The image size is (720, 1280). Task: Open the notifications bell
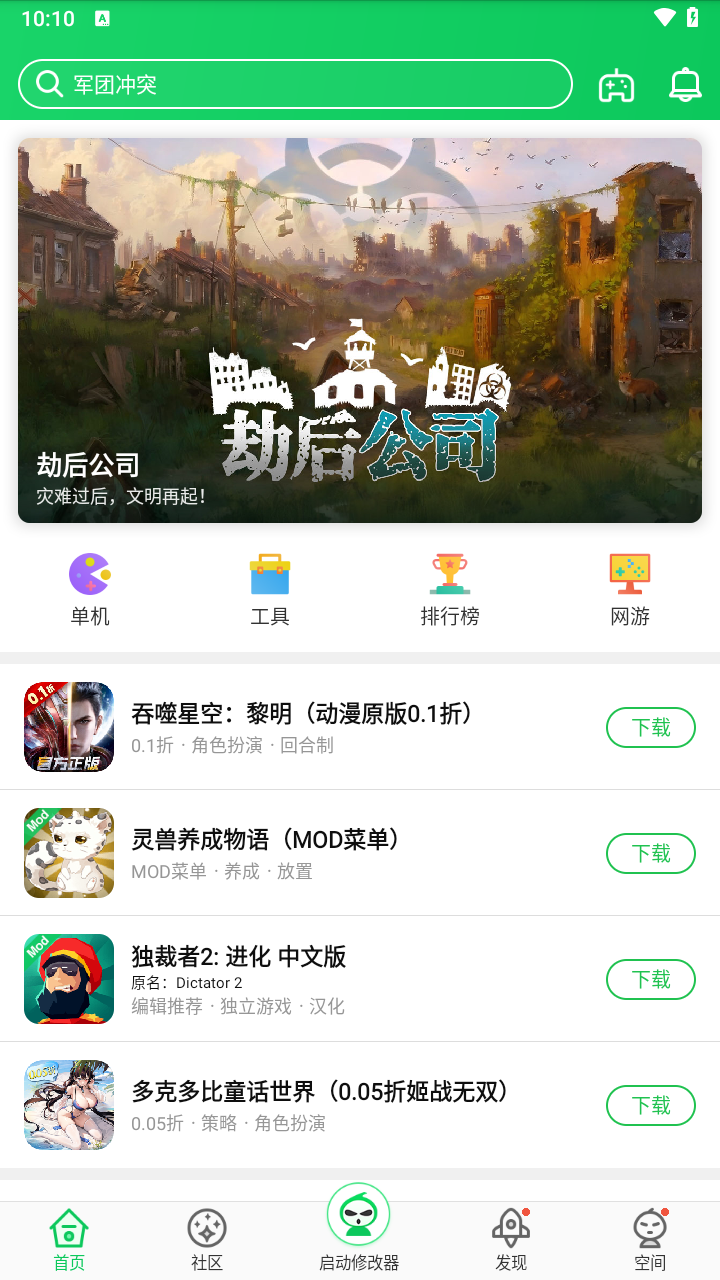tap(685, 85)
